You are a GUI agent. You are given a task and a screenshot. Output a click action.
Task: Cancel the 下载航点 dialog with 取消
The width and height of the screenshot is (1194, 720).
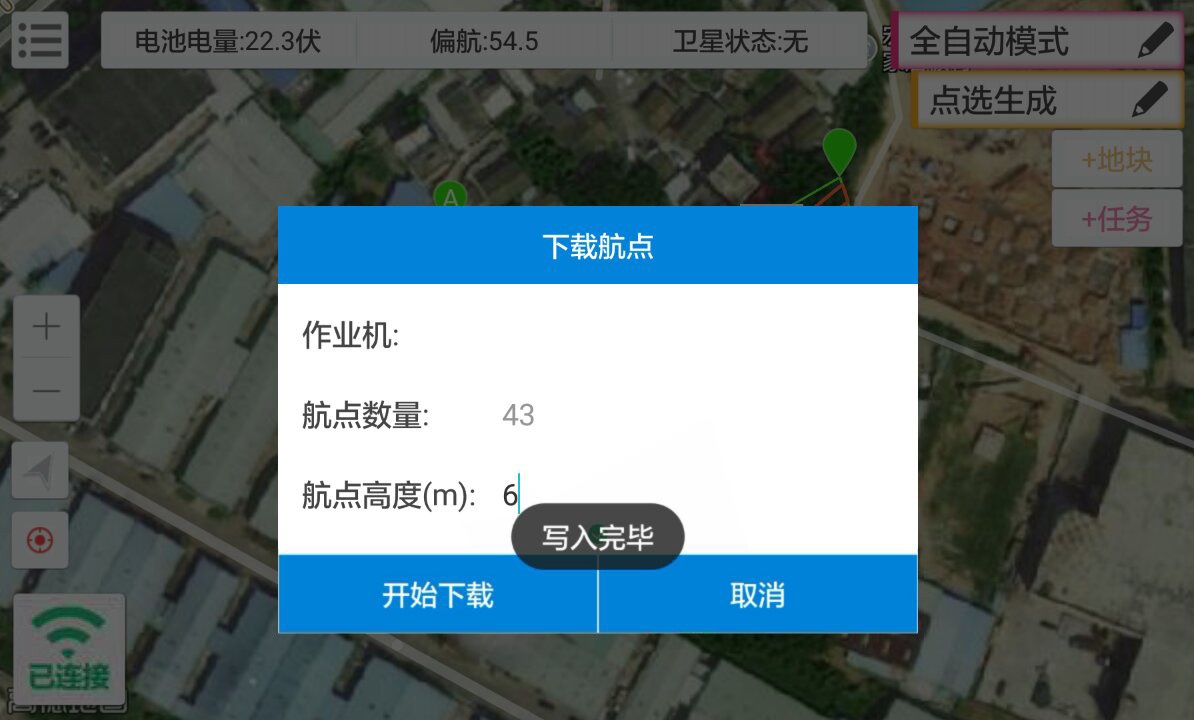click(757, 595)
